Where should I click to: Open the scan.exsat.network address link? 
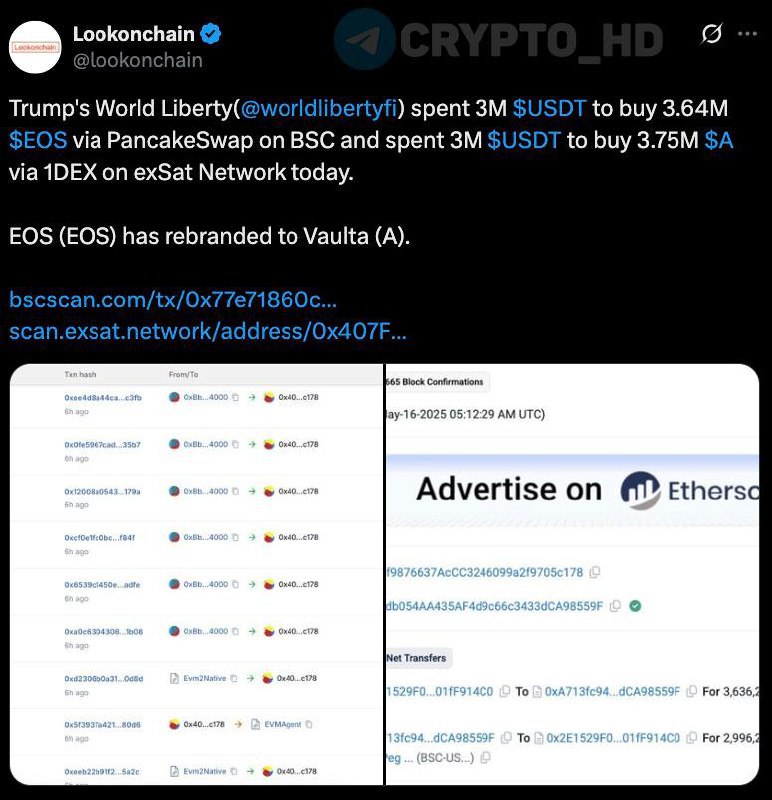pos(207,330)
